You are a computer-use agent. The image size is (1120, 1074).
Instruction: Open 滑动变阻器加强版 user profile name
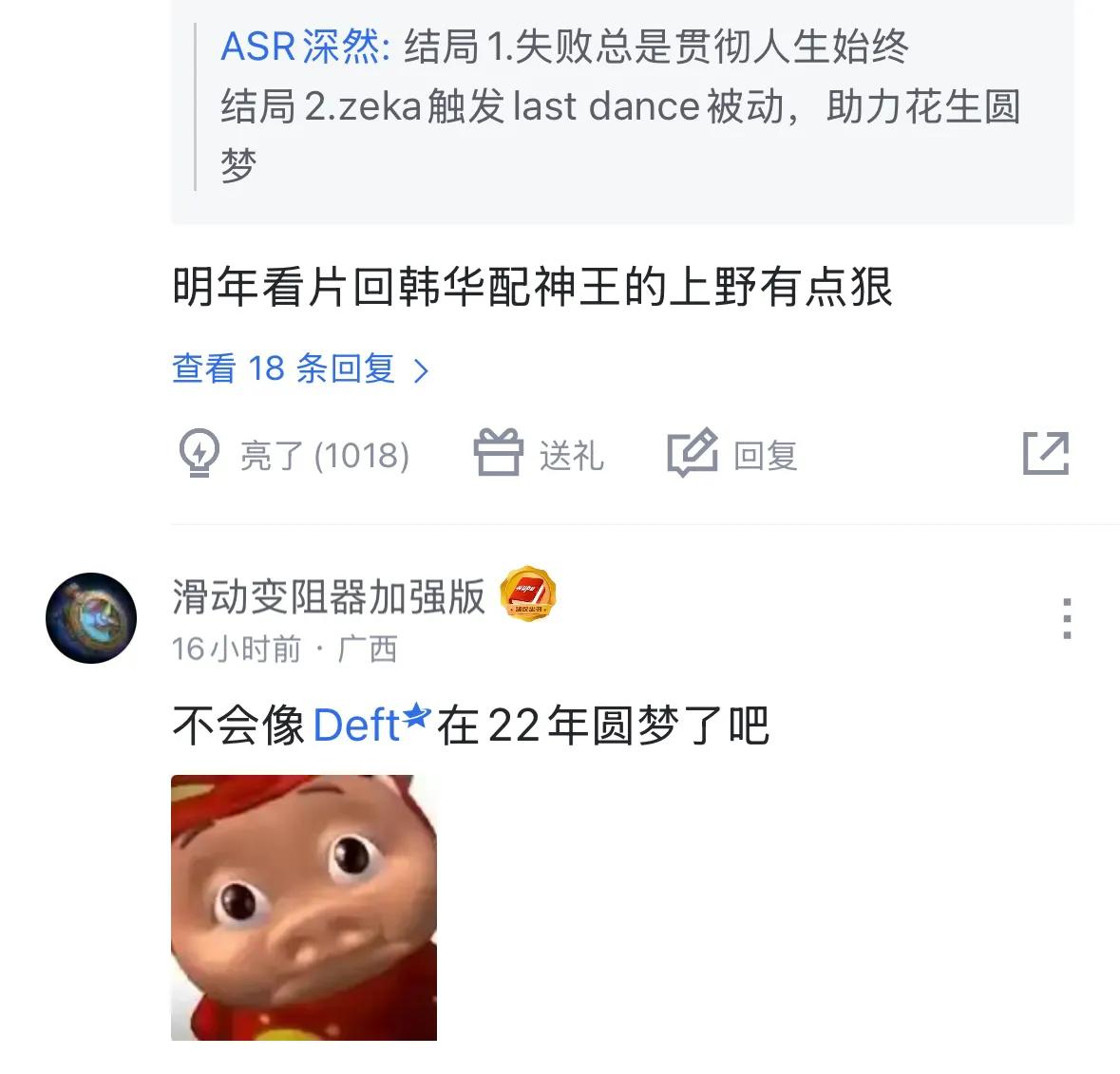pos(328,597)
